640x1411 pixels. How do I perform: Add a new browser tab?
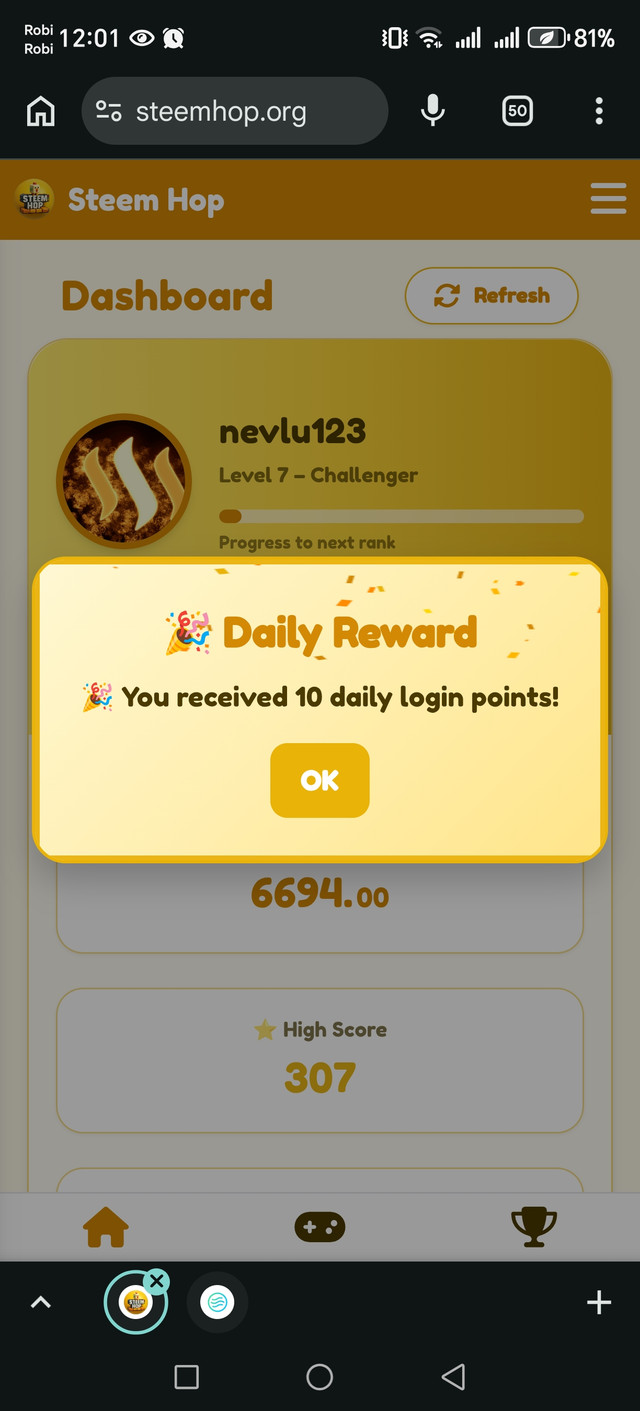pos(598,1302)
